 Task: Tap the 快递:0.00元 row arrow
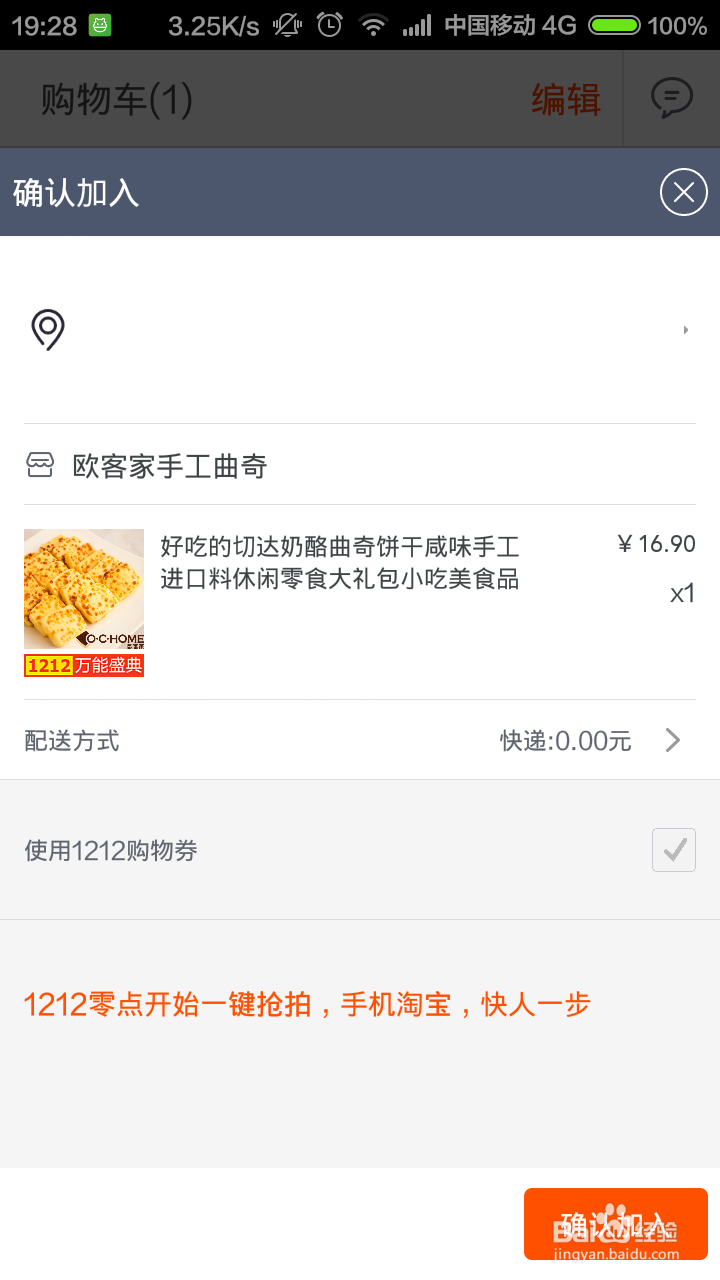tap(672, 740)
